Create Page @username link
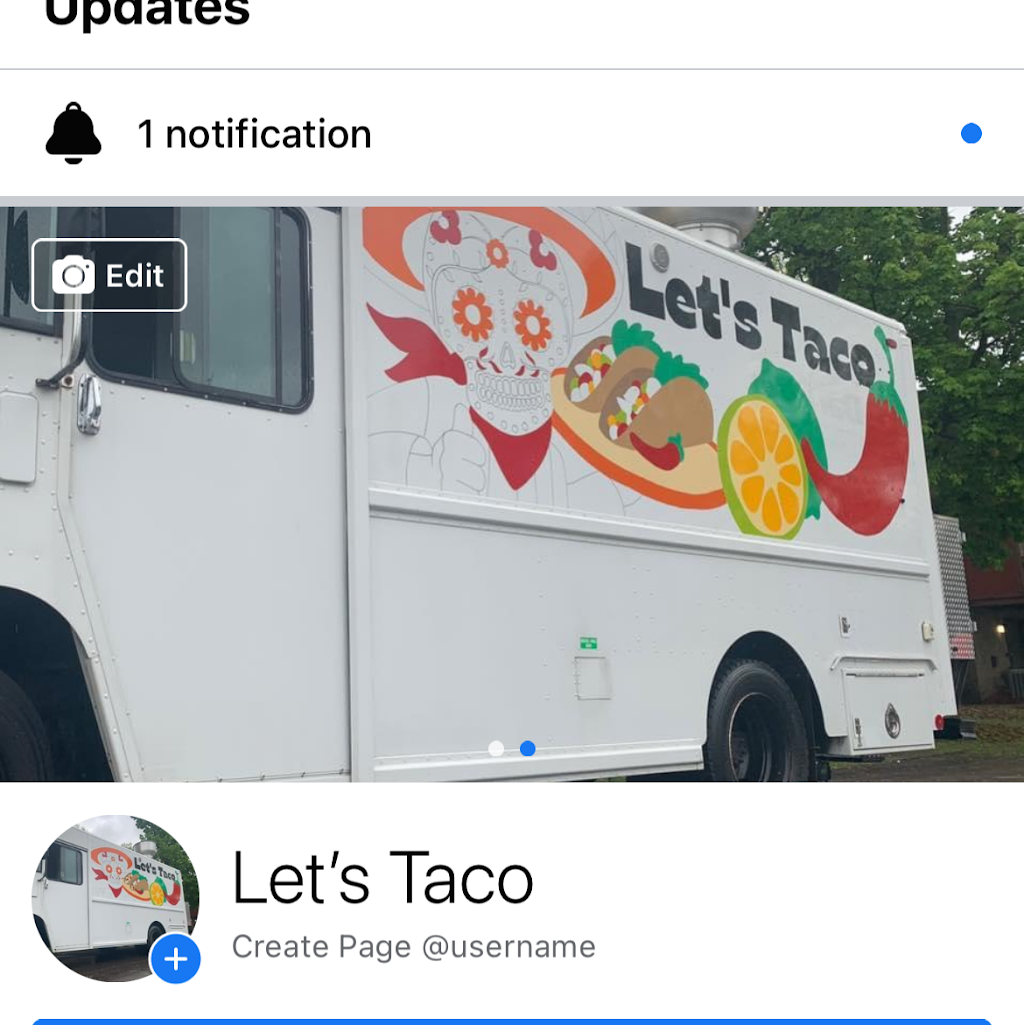Viewport: 1024px width, 1025px height. tap(413, 946)
